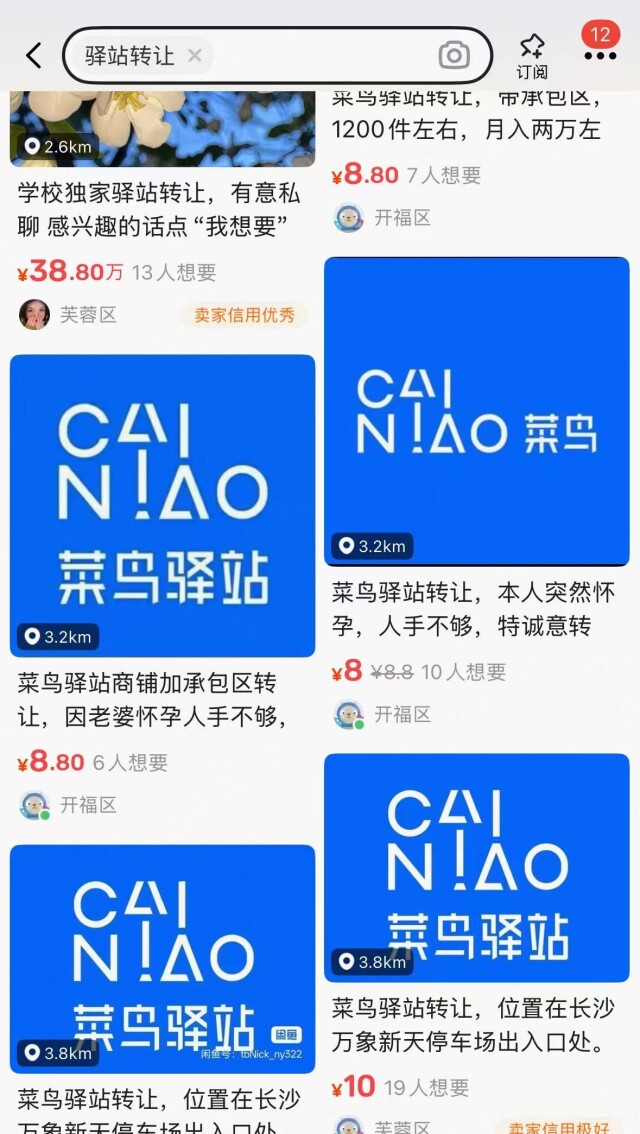This screenshot has width=640, height=1134.
Task: Go back using the back arrow
Action: point(34,55)
